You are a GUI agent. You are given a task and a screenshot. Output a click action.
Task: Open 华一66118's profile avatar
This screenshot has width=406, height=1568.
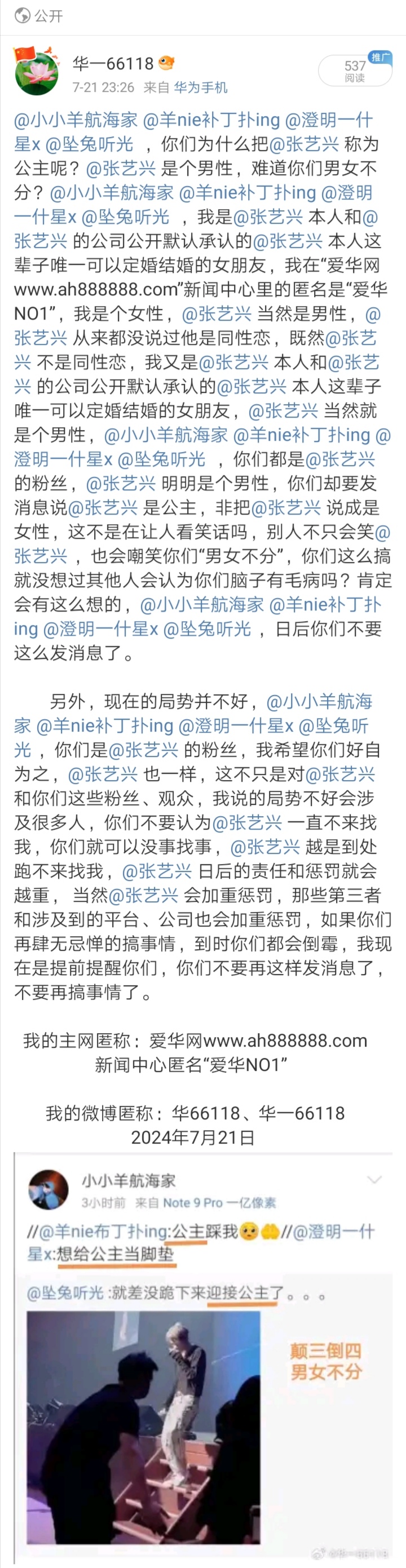tap(37, 73)
